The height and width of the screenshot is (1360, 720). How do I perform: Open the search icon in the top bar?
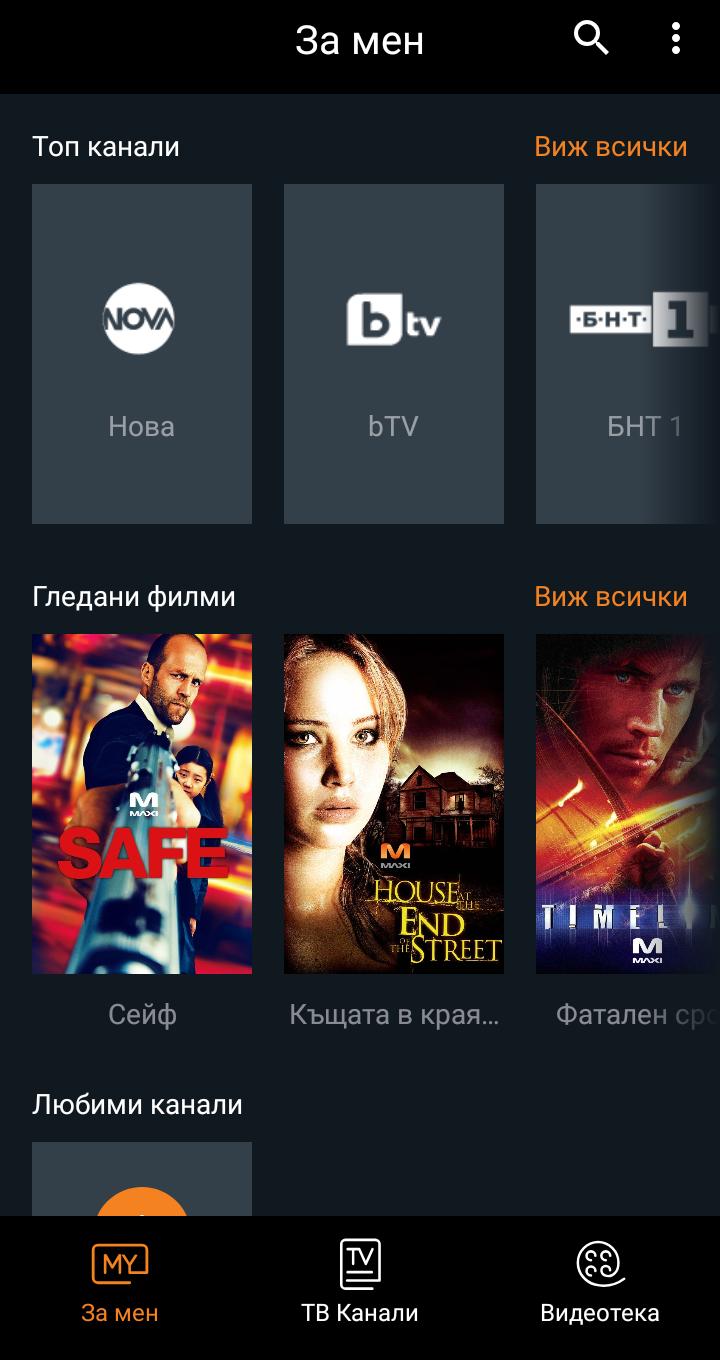tap(591, 39)
